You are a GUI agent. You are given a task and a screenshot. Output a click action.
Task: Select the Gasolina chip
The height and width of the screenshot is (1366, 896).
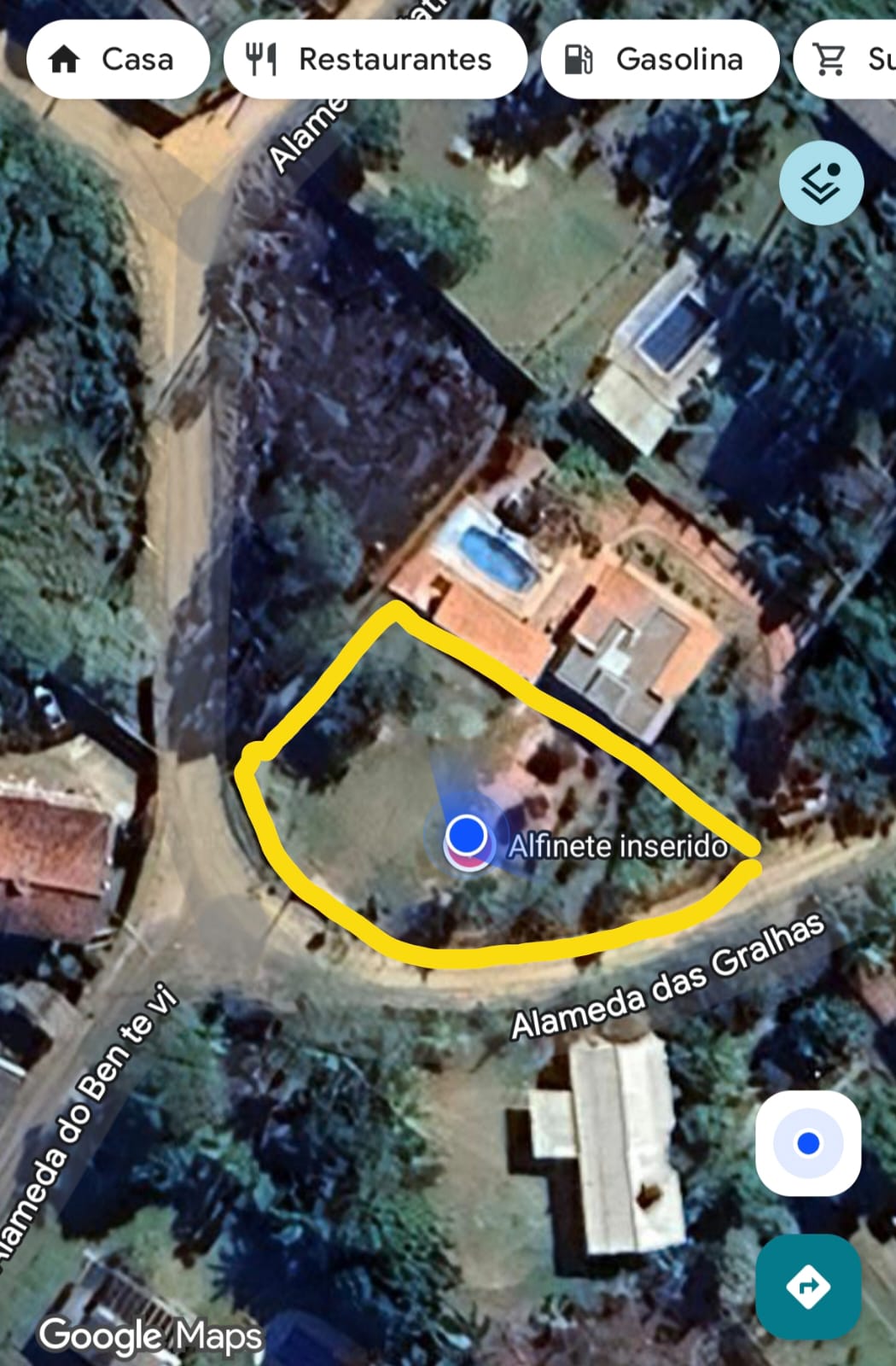pyautogui.click(x=660, y=60)
